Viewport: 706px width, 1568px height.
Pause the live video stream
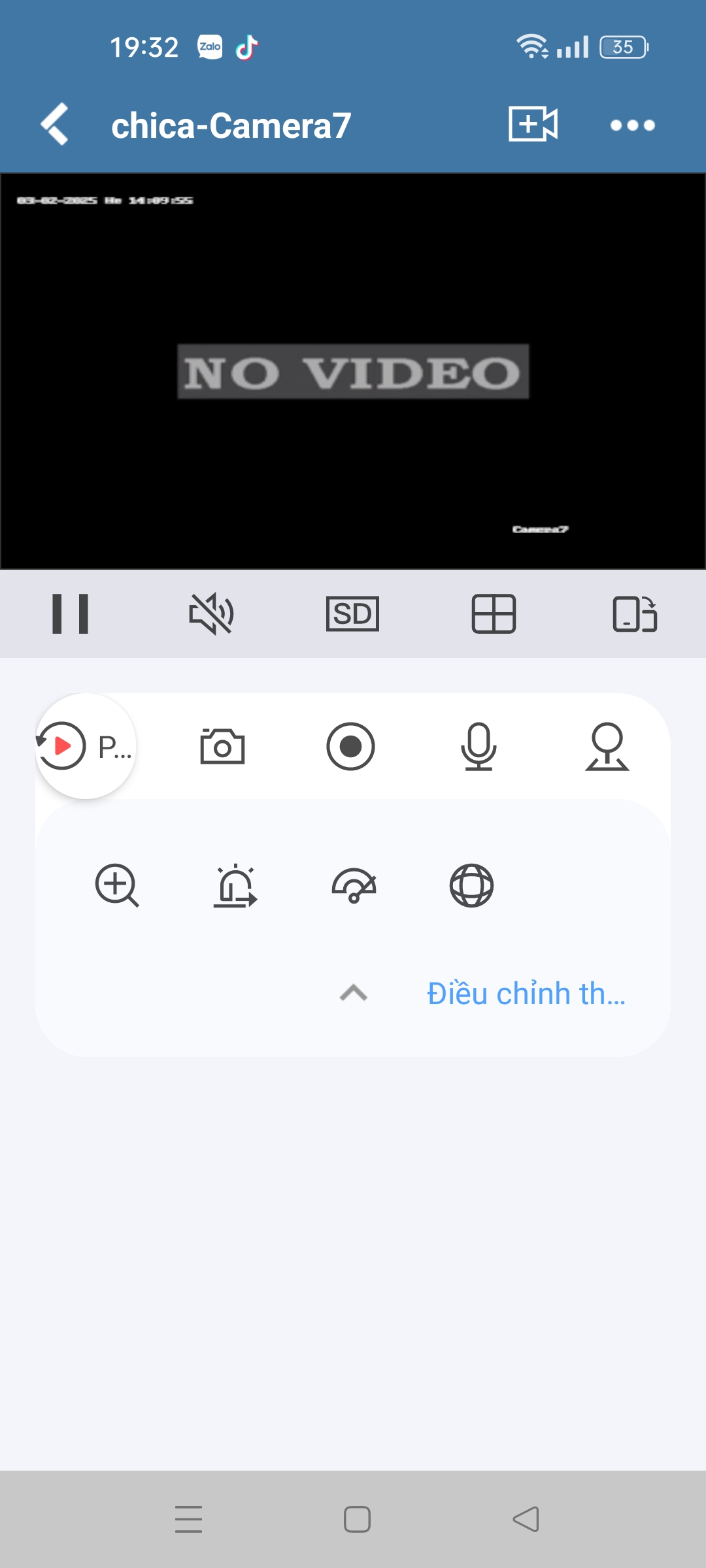point(71,613)
